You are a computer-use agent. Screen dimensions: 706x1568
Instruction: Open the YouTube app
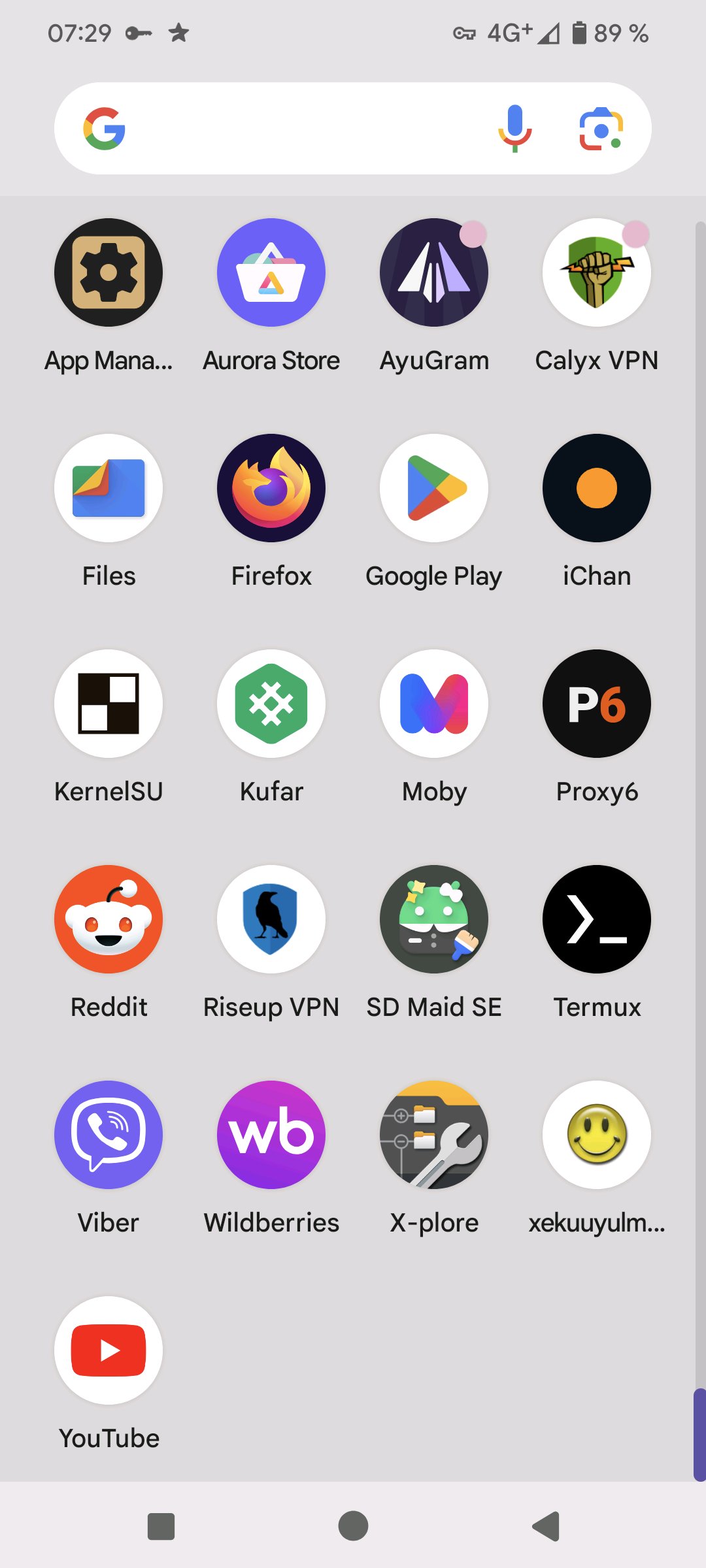(x=109, y=1350)
